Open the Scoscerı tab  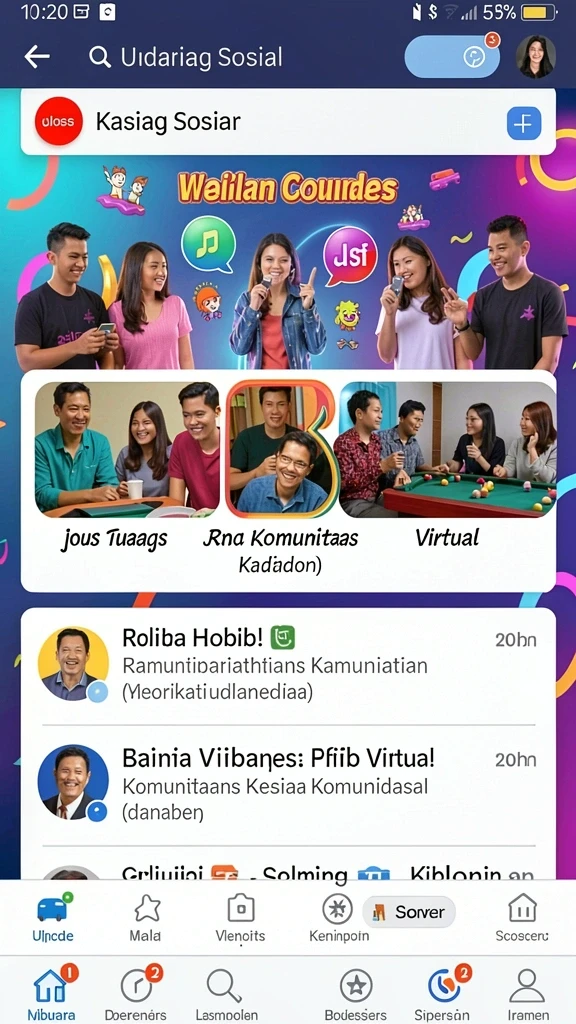(x=522, y=918)
